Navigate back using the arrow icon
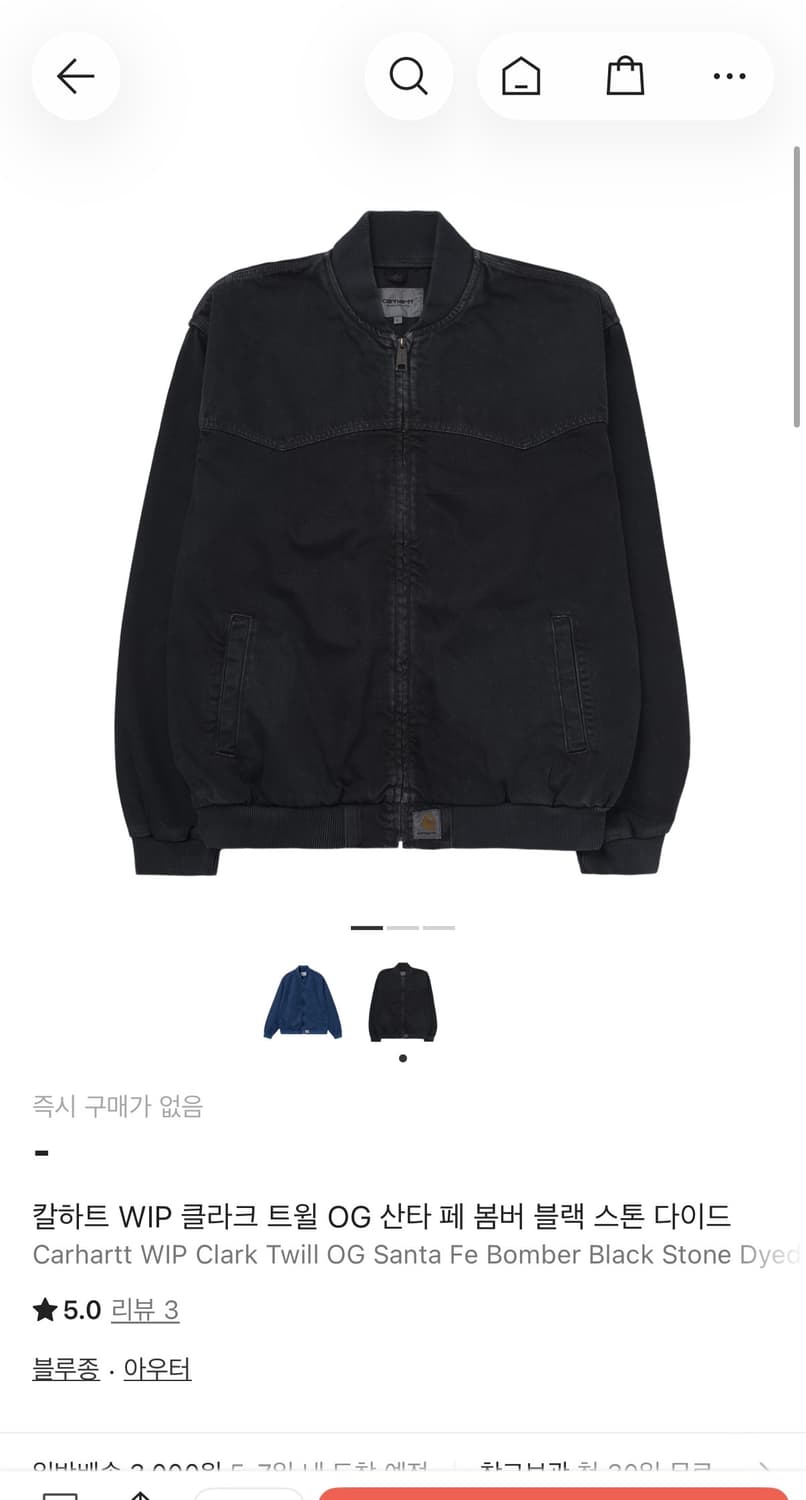 pyautogui.click(x=76, y=76)
